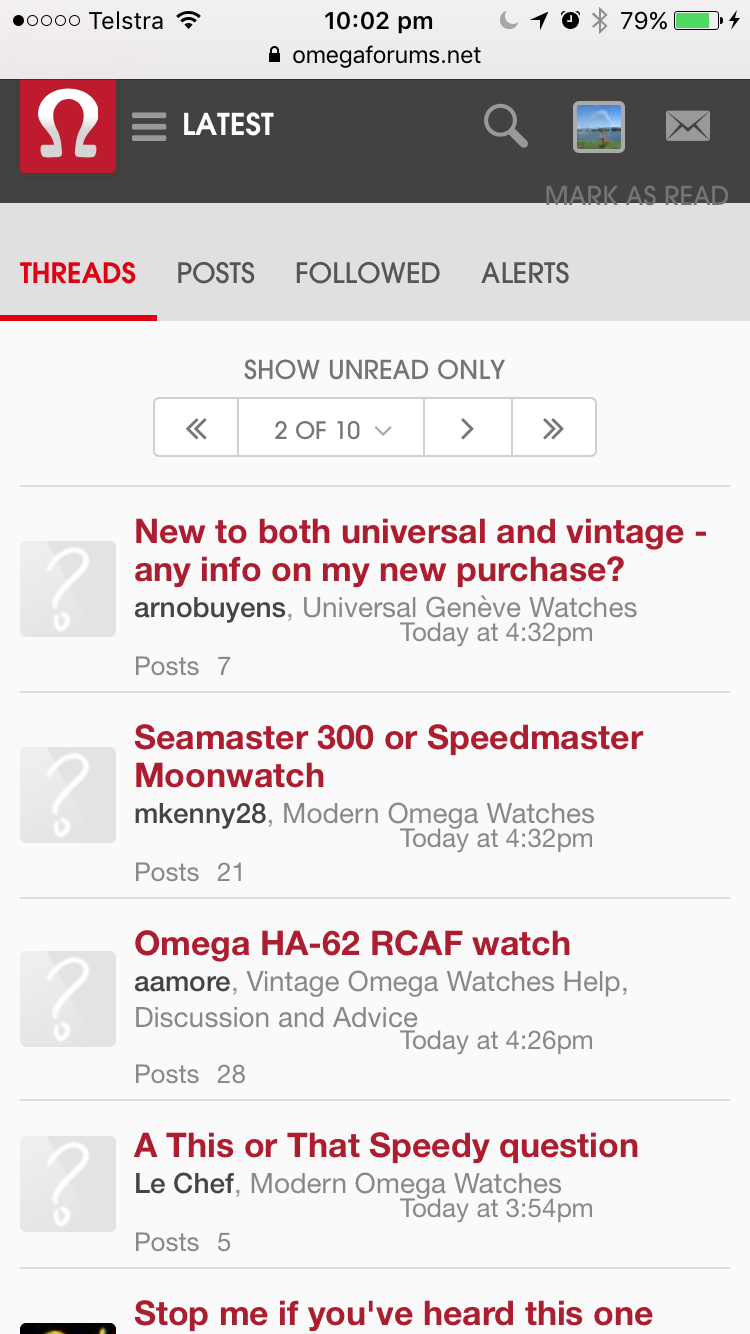Tap Show Unread Only

[374, 370]
